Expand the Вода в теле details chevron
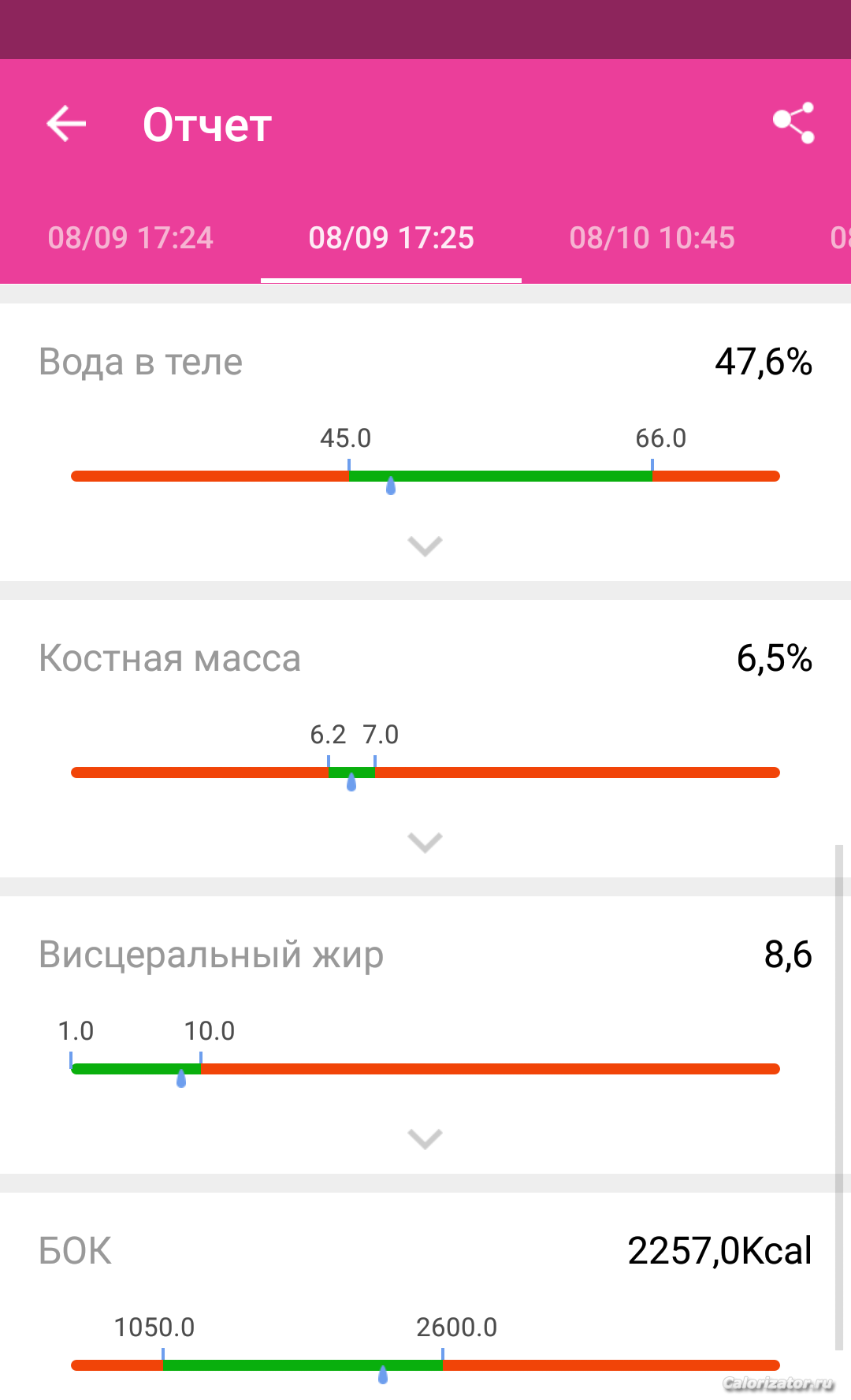This screenshot has height=1400, width=851. (425, 545)
